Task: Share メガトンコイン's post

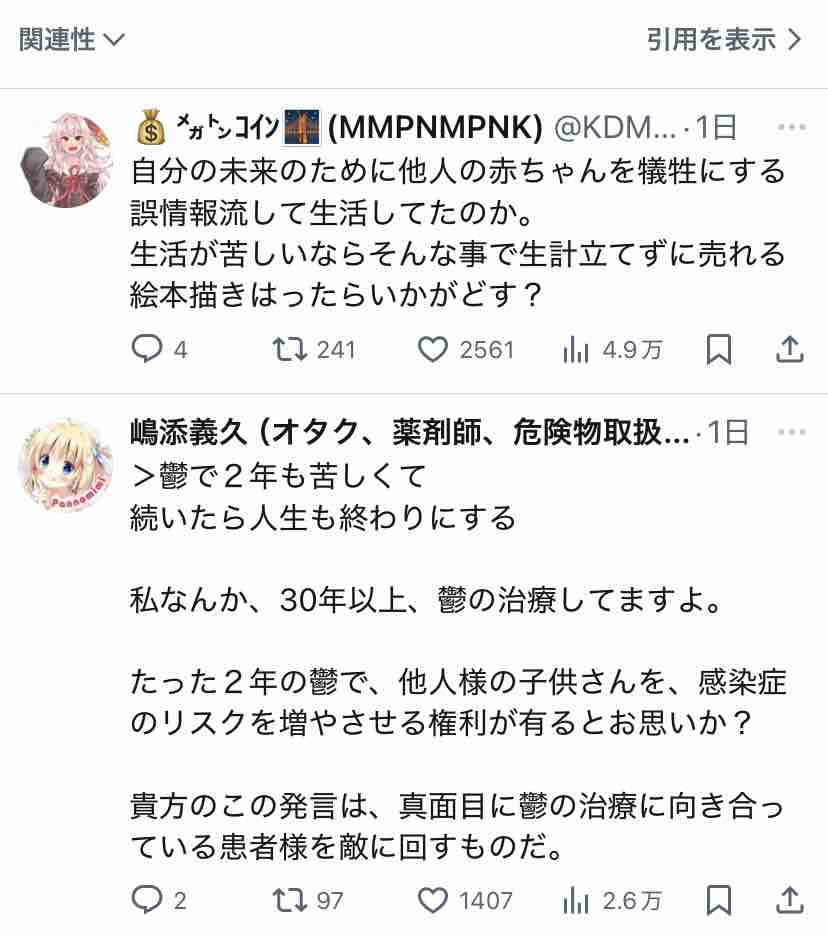Action: [790, 349]
